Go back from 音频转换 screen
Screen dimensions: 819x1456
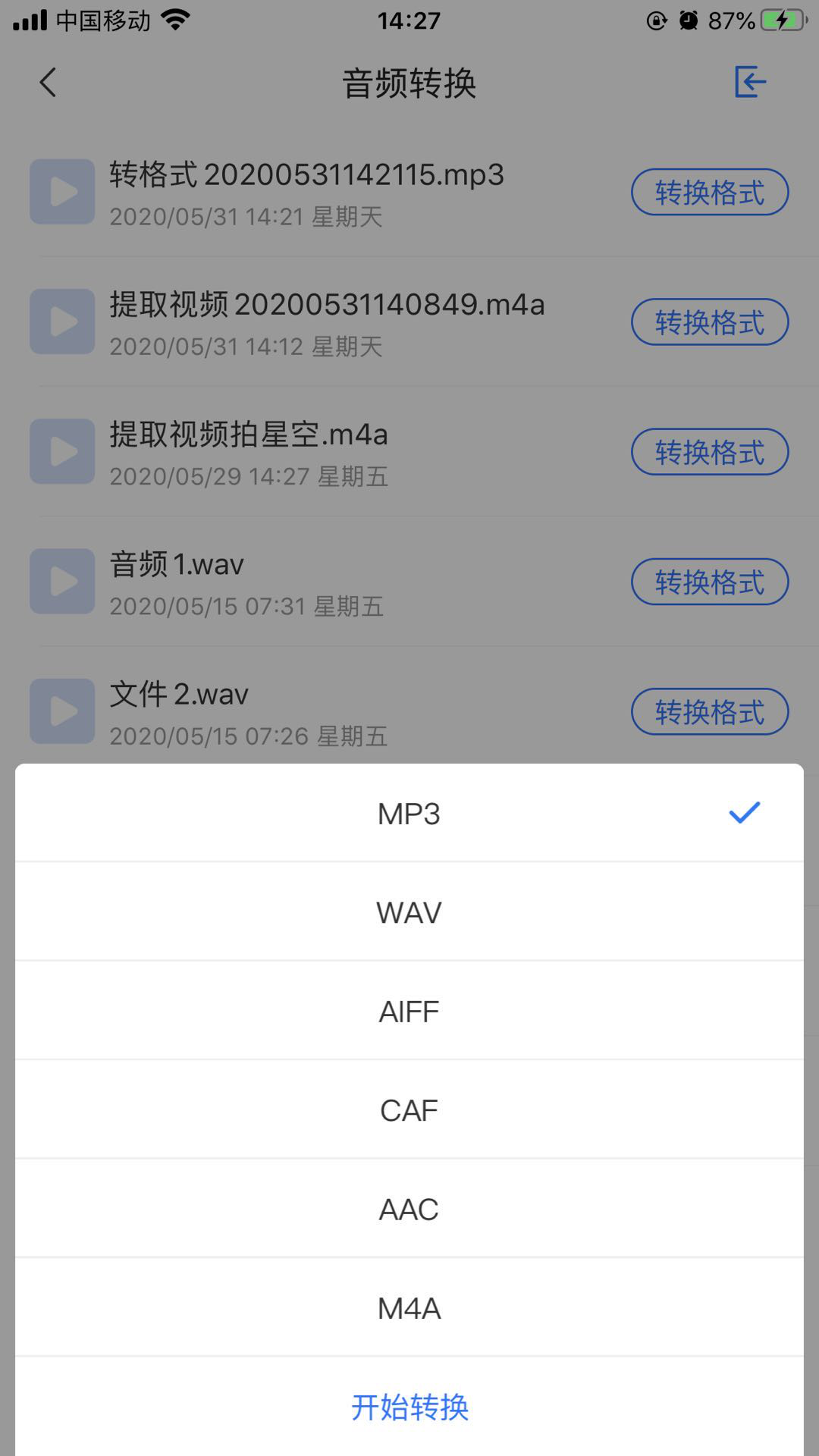click(x=48, y=83)
